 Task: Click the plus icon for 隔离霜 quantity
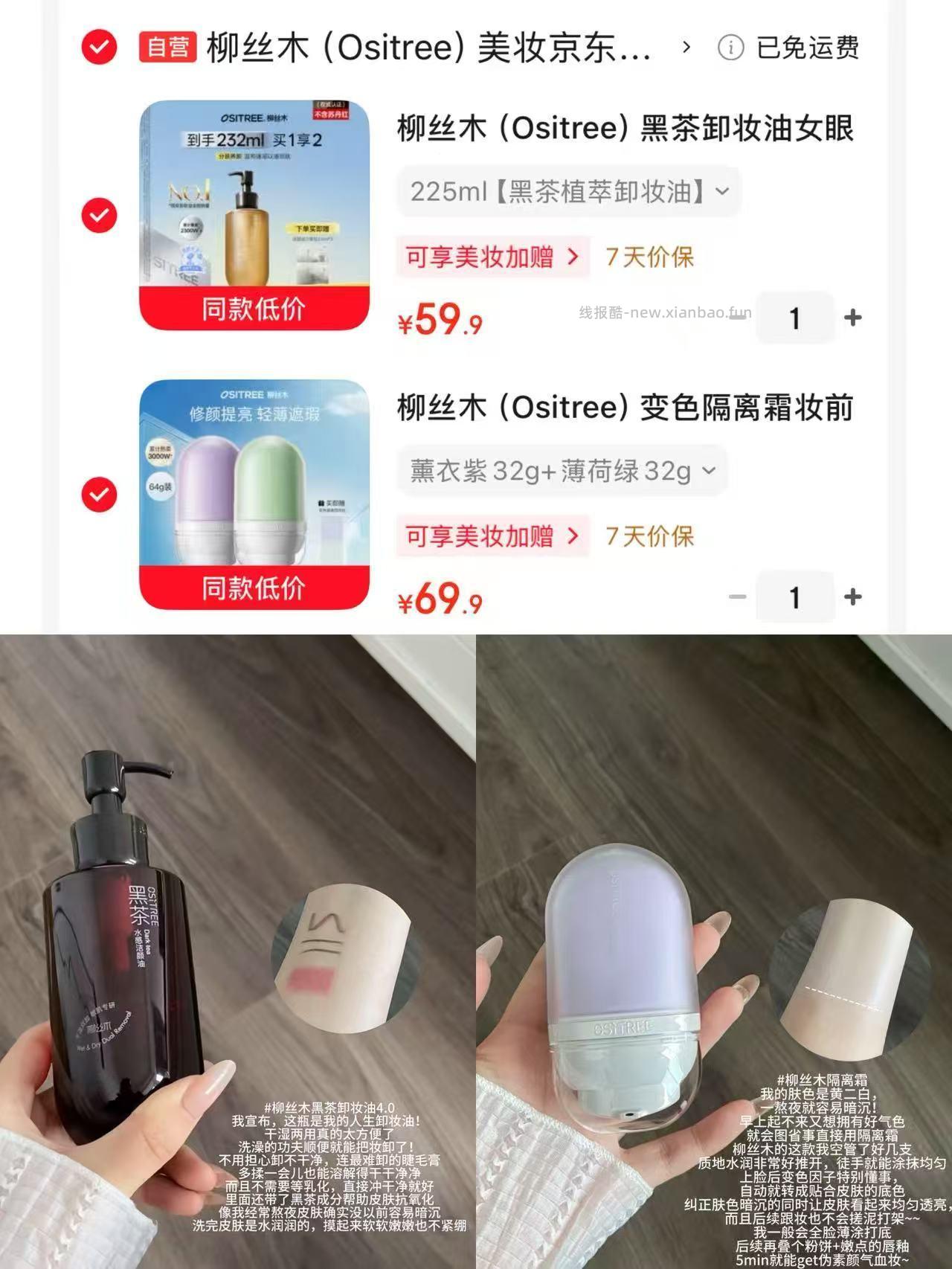(x=852, y=597)
